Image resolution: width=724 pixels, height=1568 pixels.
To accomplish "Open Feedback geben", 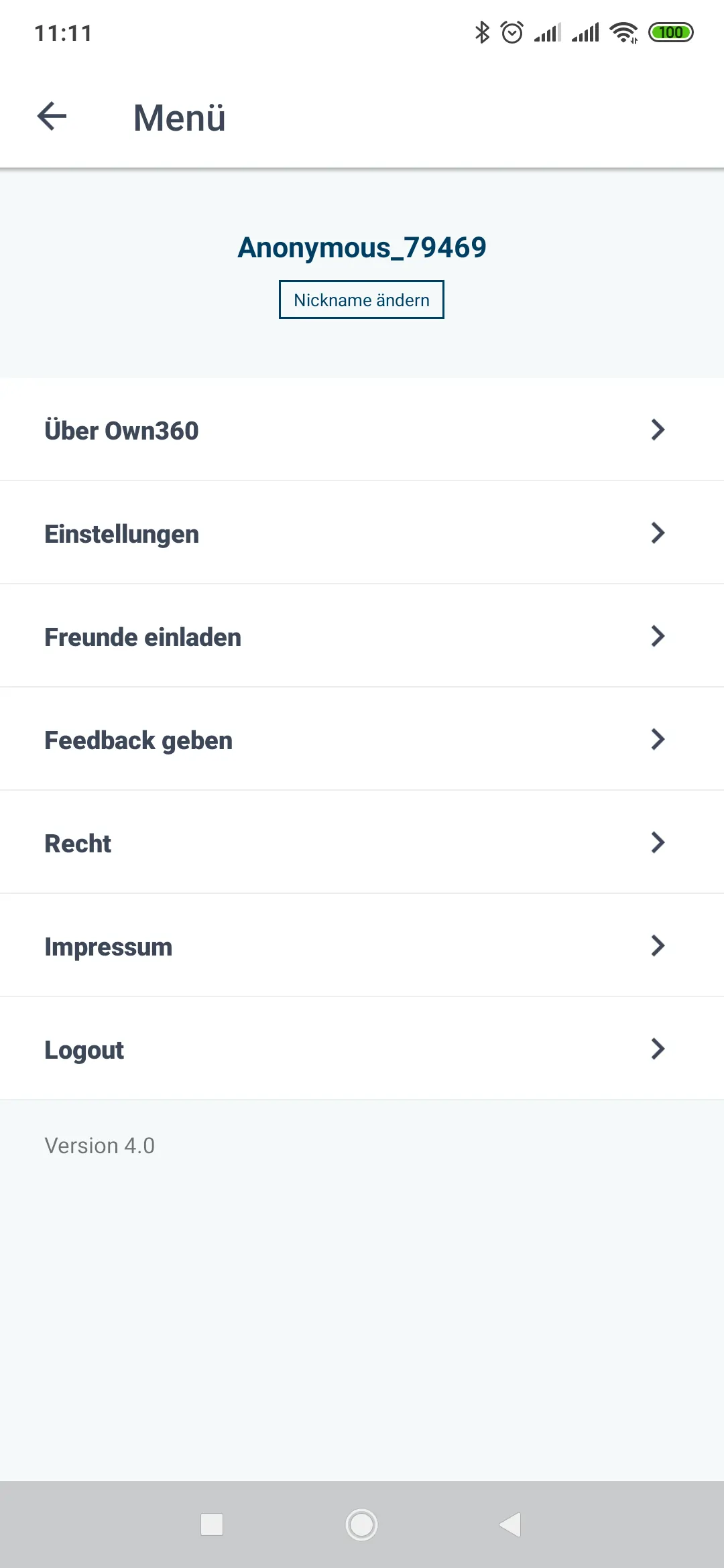I will point(362,739).
